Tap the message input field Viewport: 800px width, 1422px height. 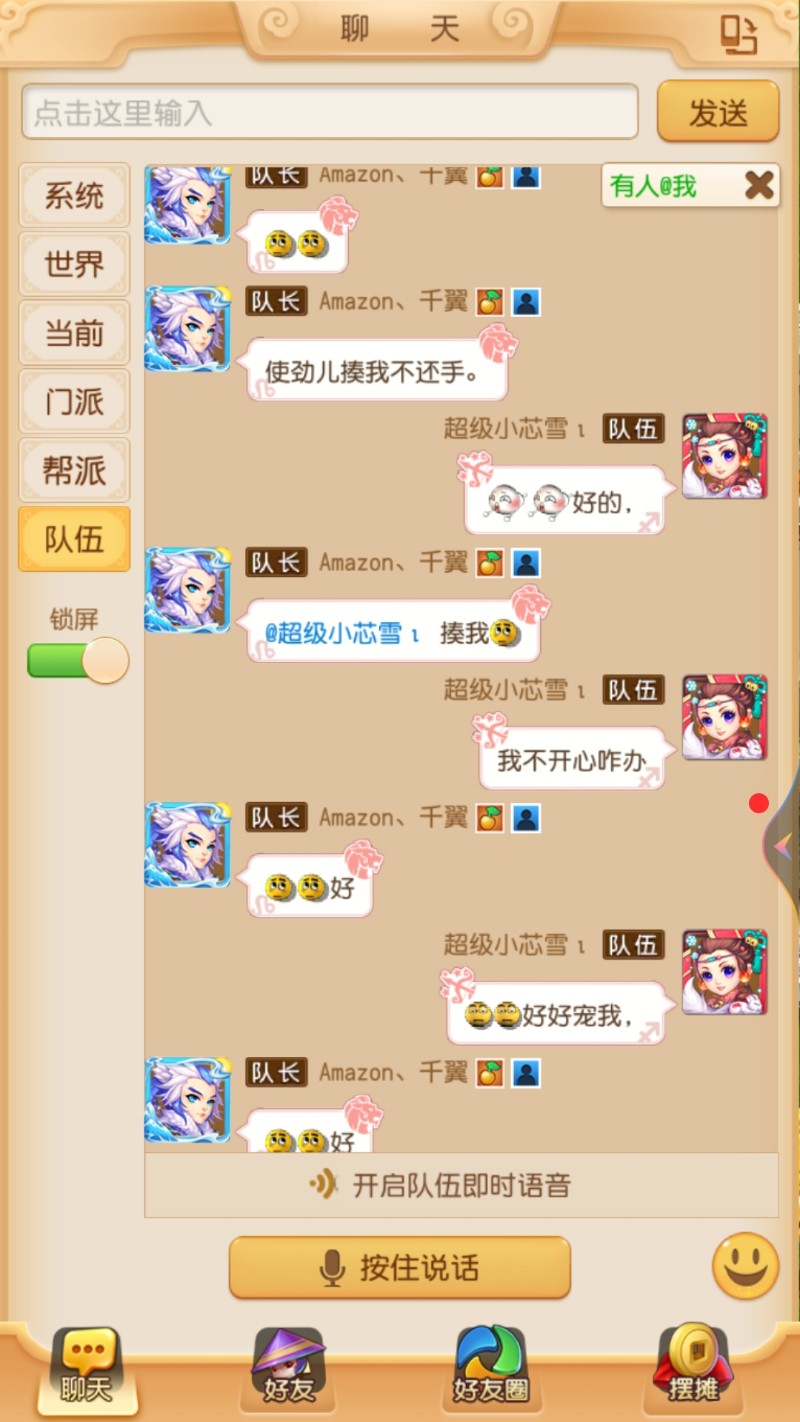[330, 112]
